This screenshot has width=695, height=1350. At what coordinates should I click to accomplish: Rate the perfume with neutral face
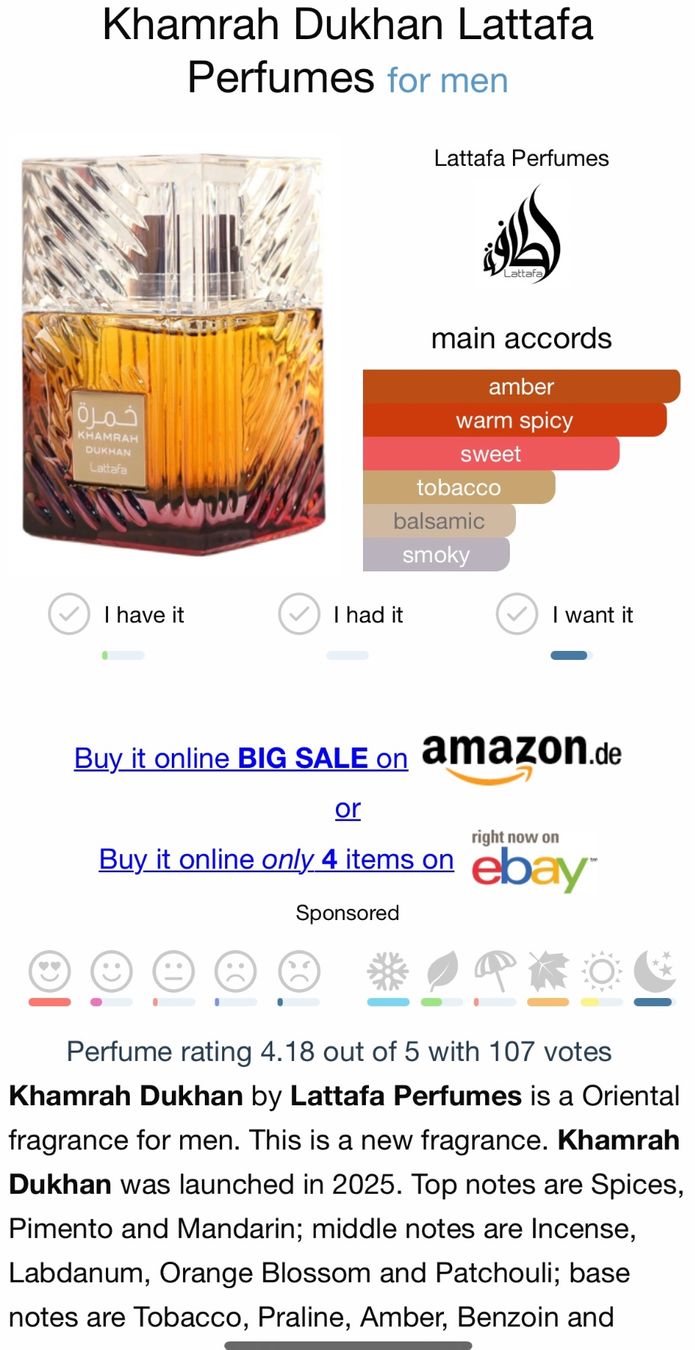[x=173, y=971]
